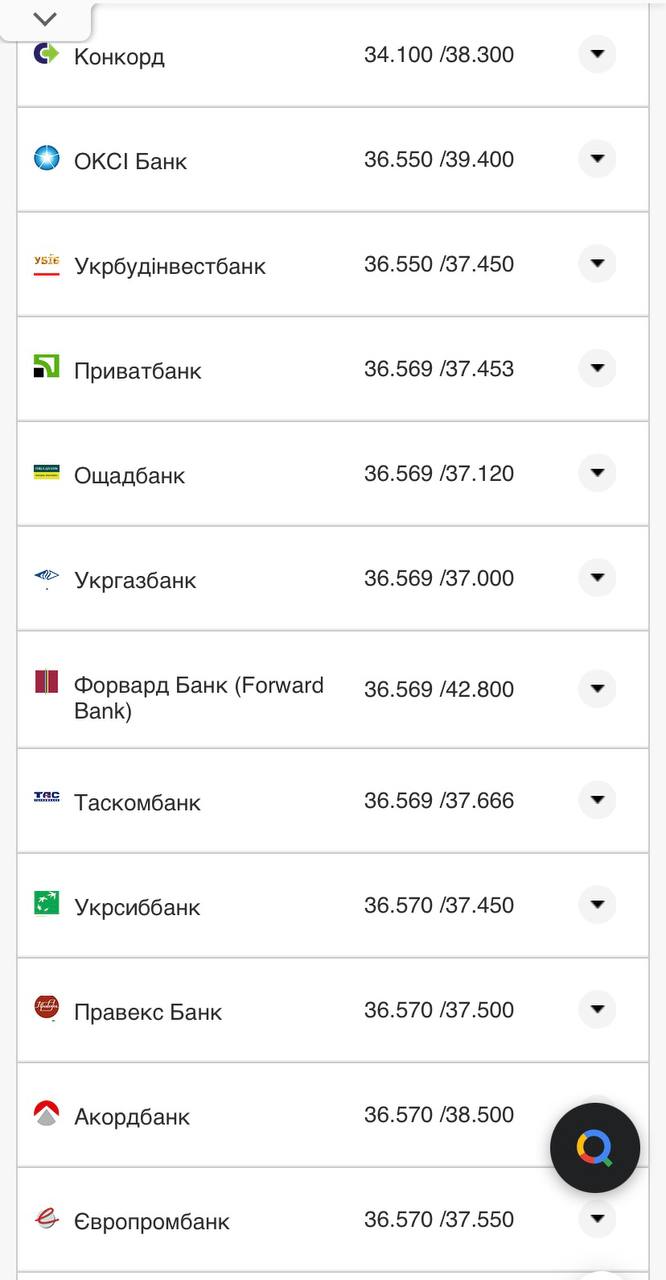Expand the Конкорд rates row
Viewport: 666px width, 1280px height.
click(597, 54)
